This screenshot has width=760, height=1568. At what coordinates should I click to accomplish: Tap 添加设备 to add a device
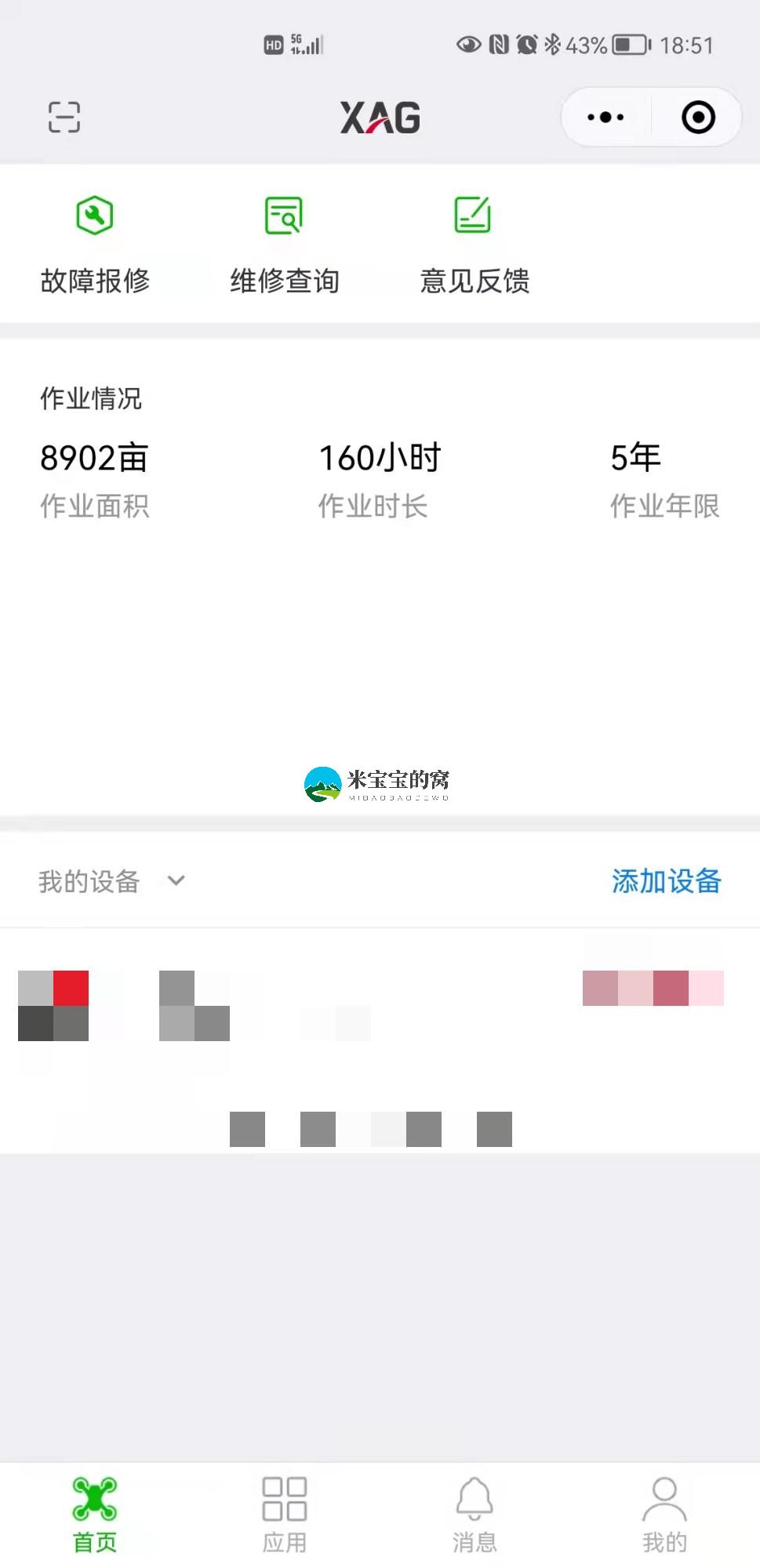666,880
